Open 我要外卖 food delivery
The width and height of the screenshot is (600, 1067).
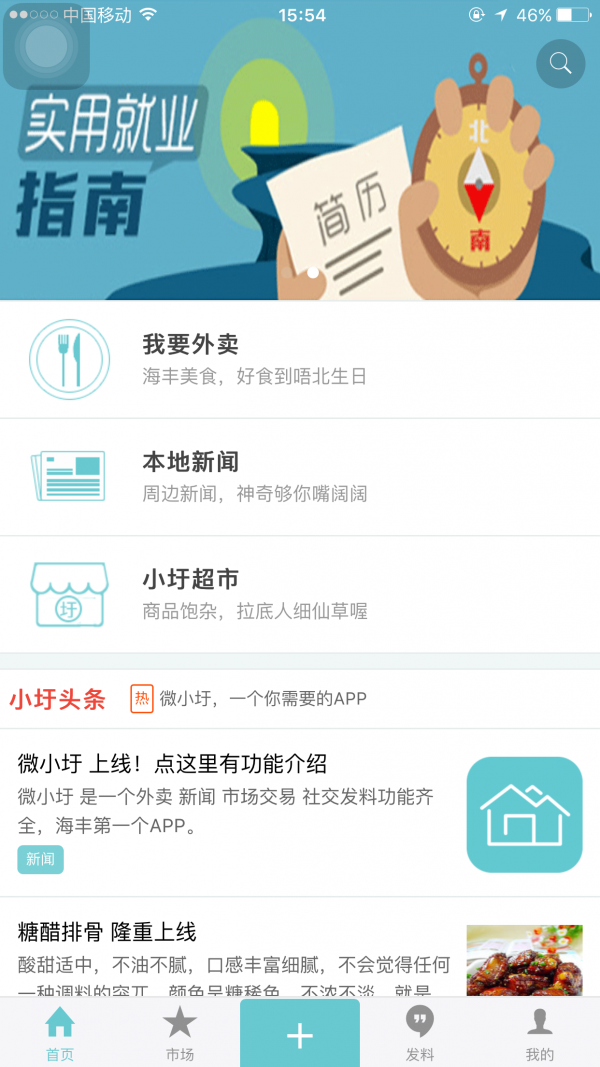click(300, 360)
